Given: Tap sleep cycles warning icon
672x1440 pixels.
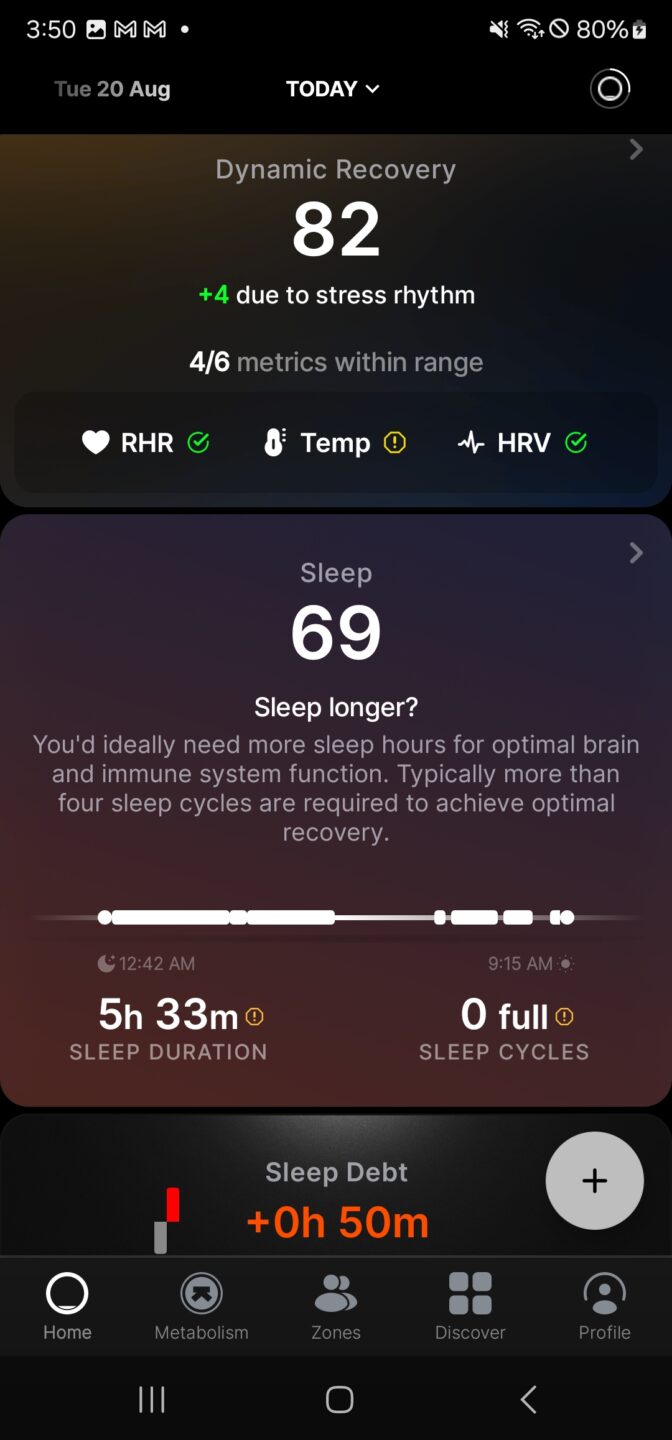Looking at the screenshot, I should point(565,1017).
